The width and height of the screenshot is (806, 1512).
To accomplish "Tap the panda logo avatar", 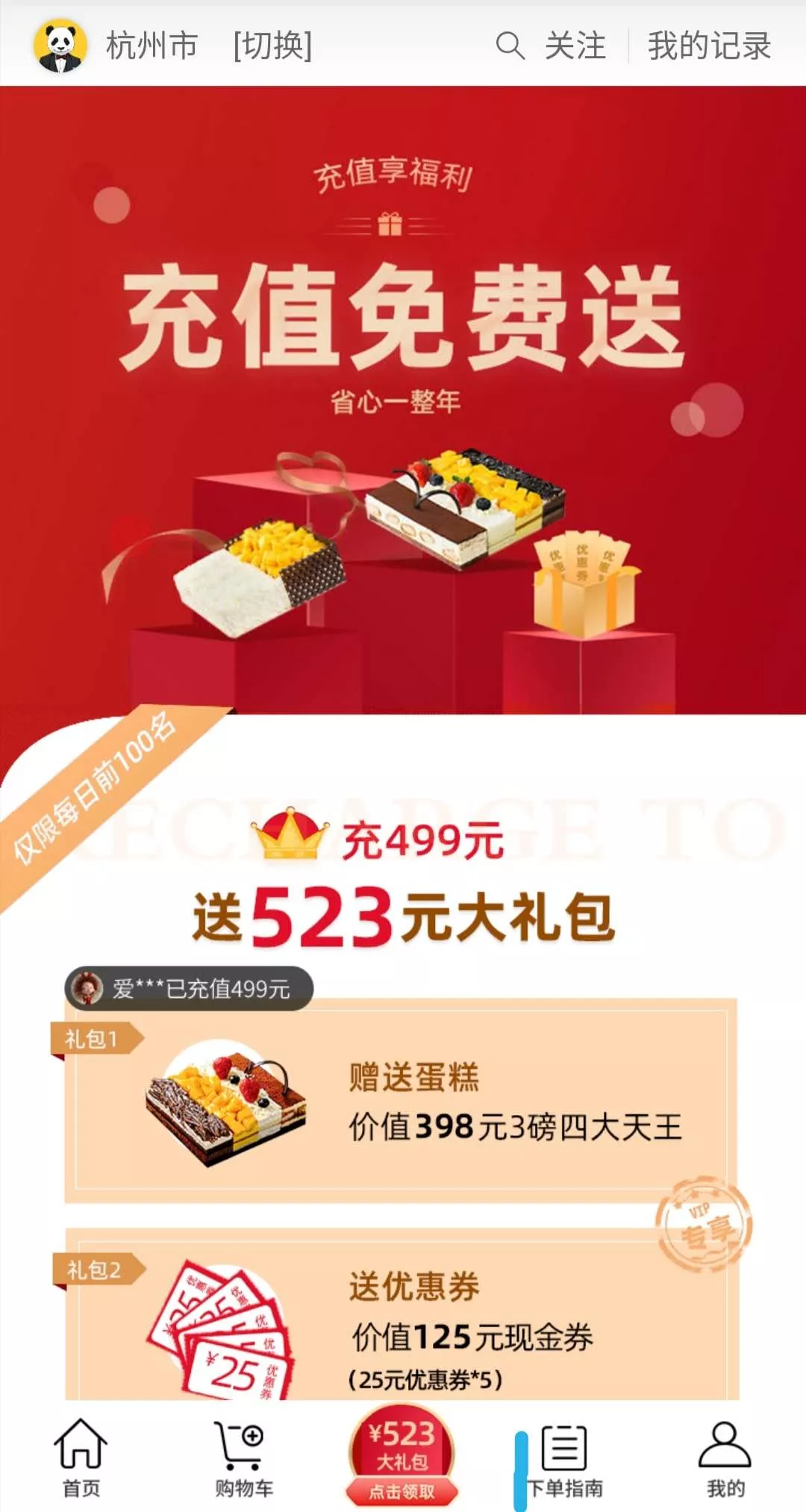I will pos(60,46).
